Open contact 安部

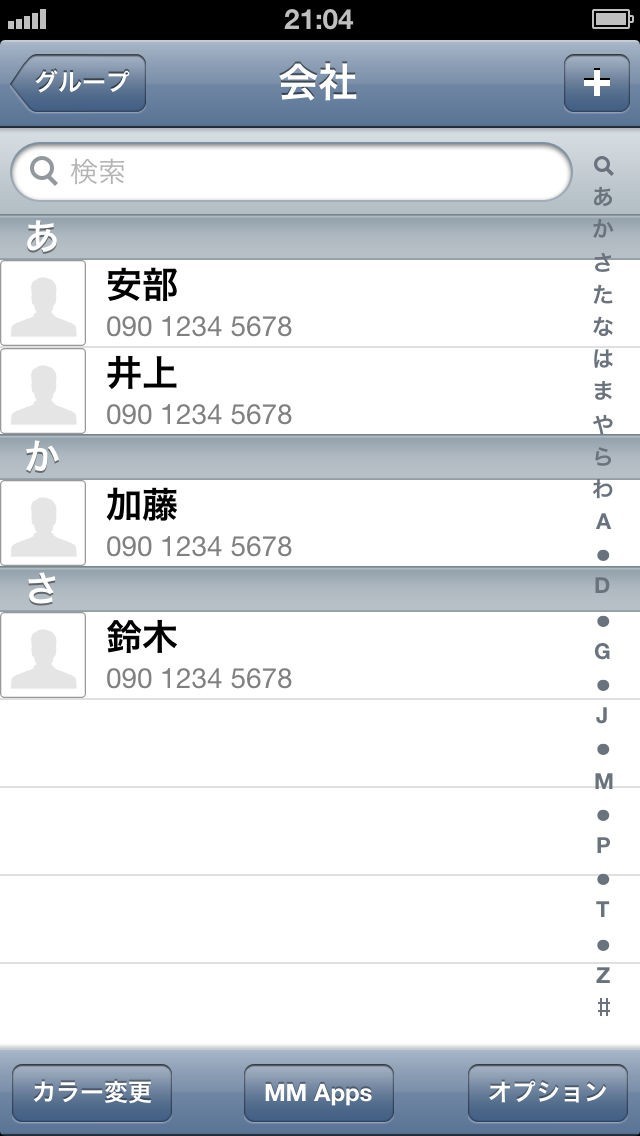(300, 303)
